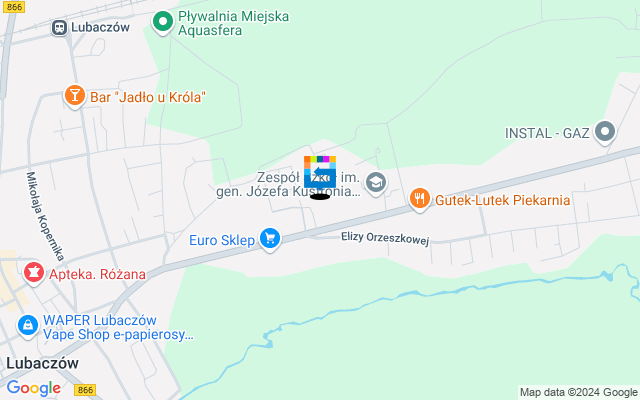The image size is (640, 400).
Task: Open the Gutek-Lutek Piekarnia restaurant pin
Action: [419, 200]
